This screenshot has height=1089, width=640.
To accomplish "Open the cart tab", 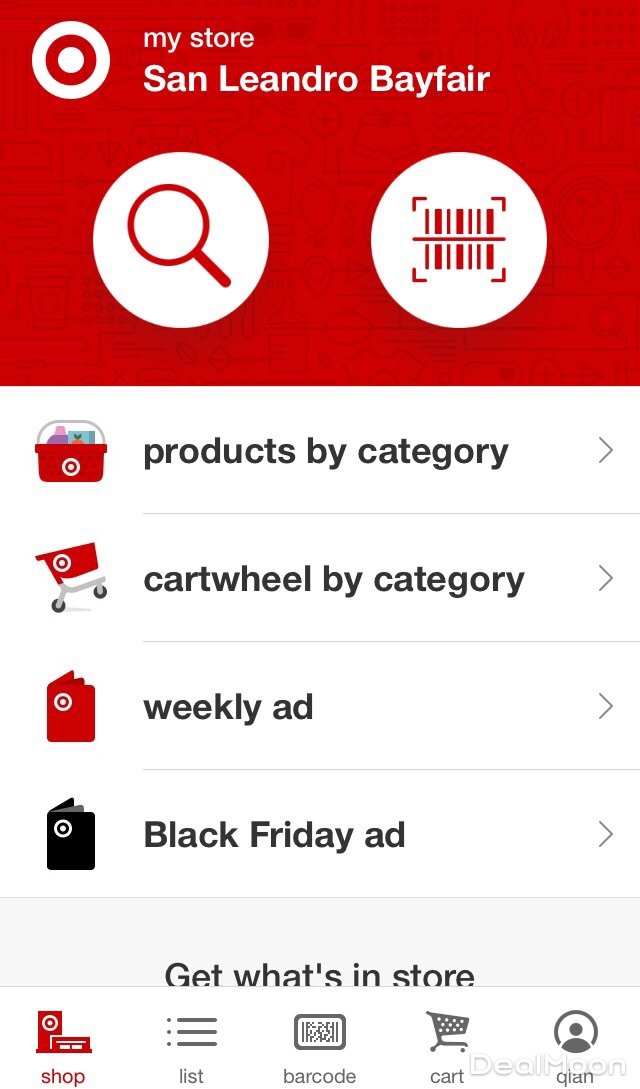I will point(447,1045).
